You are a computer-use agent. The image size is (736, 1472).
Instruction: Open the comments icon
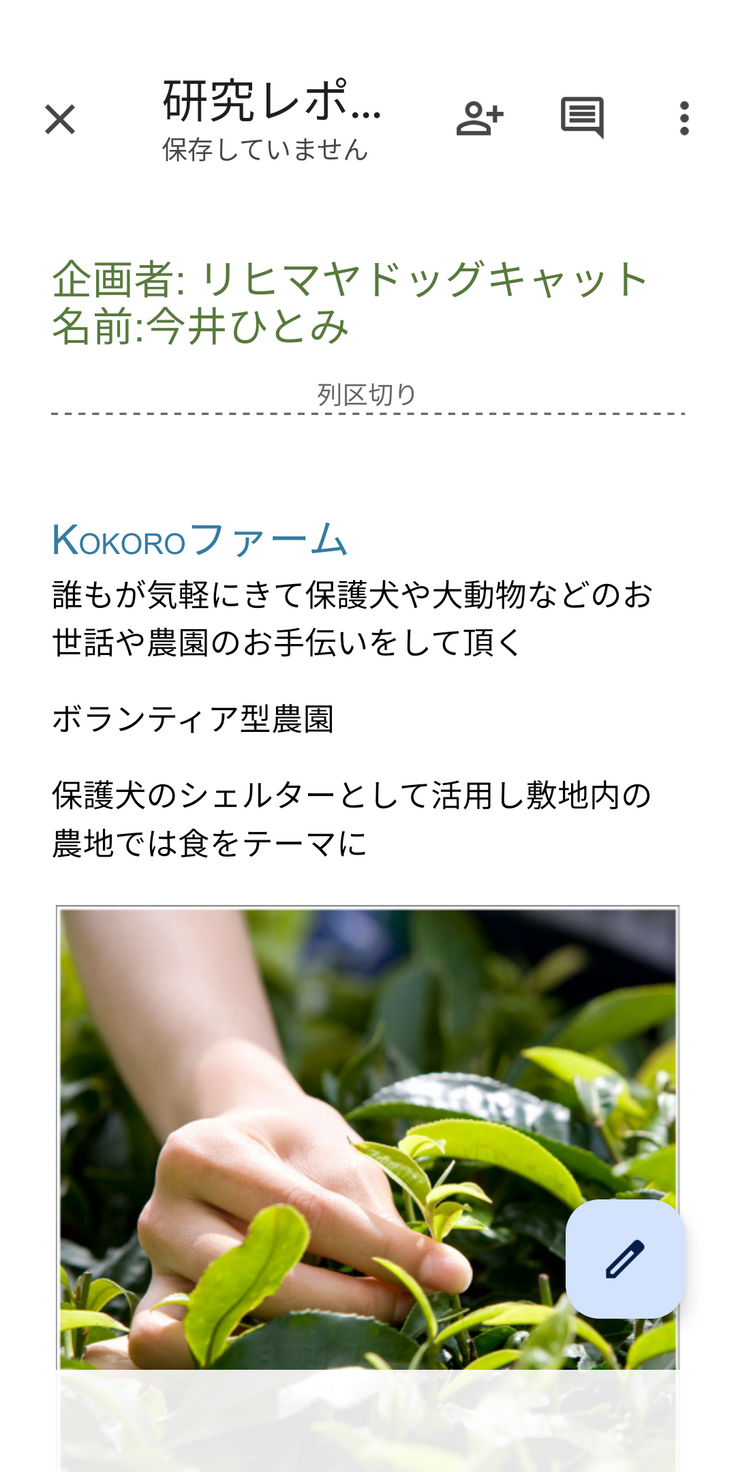(x=582, y=119)
